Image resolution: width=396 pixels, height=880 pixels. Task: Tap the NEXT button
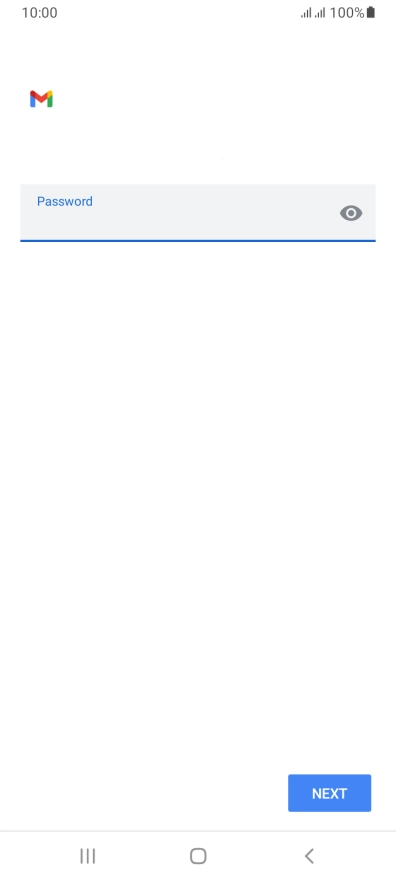329,793
